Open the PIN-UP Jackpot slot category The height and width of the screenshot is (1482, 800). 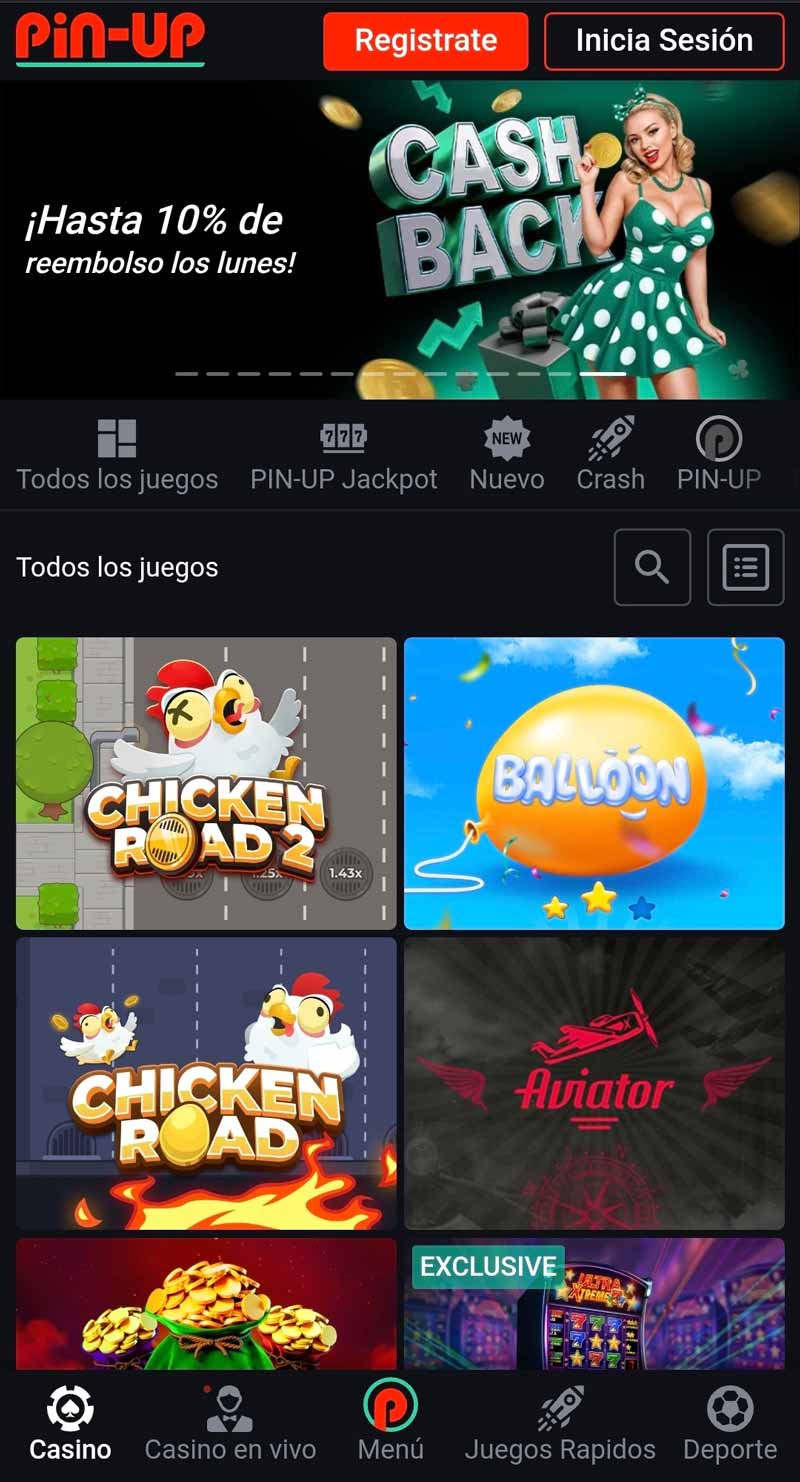click(344, 438)
